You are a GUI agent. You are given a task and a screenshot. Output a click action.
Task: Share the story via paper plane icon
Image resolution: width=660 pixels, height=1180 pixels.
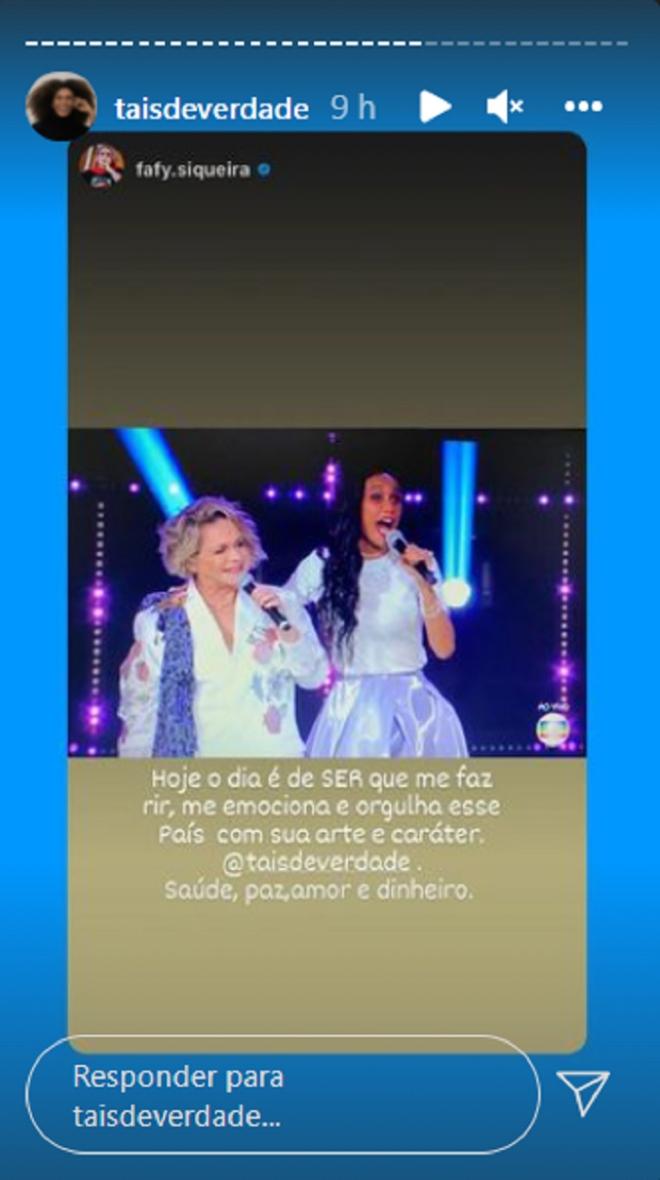[x=582, y=1094]
